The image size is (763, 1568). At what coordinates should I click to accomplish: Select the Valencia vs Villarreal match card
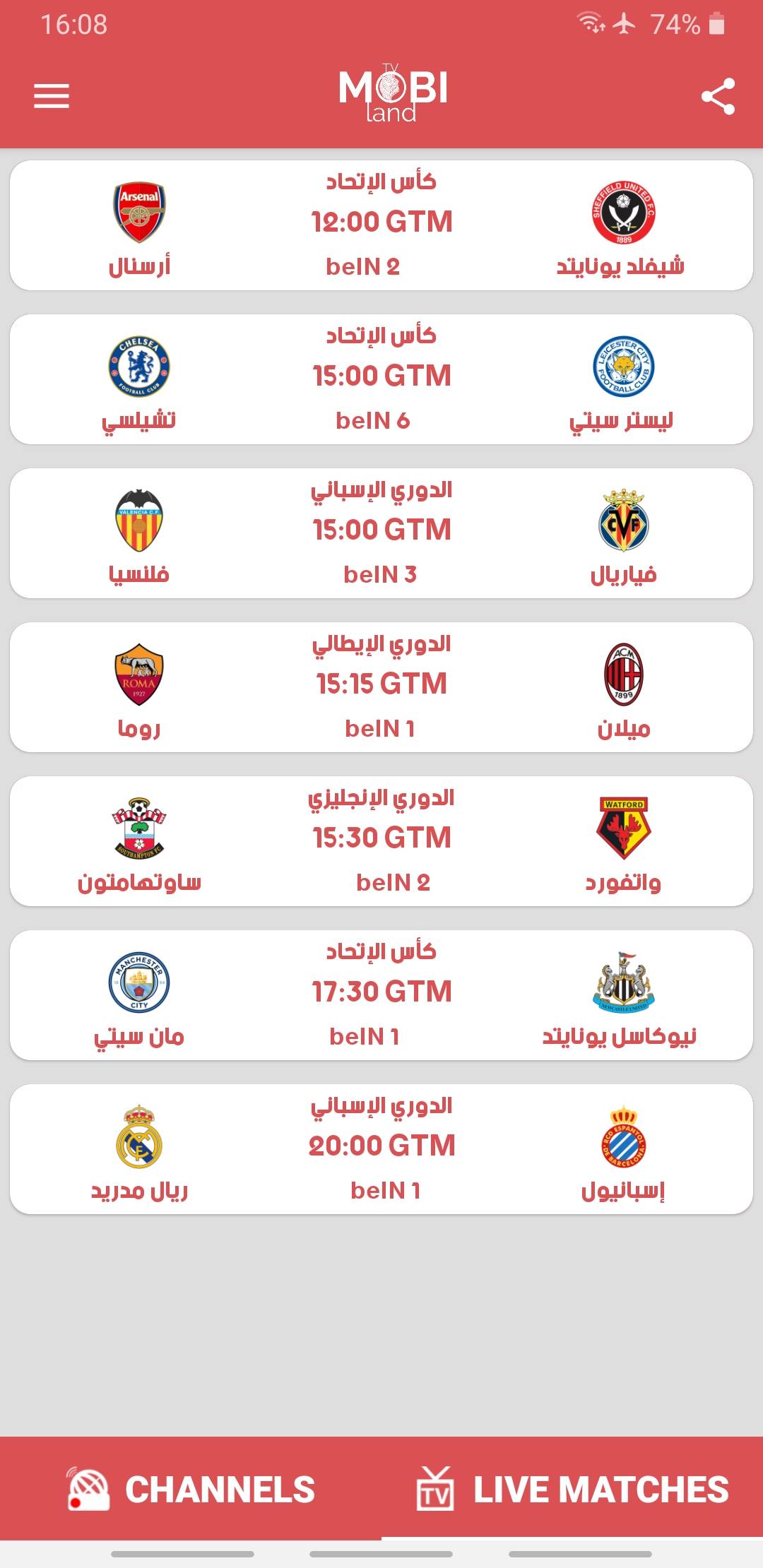click(381, 533)
